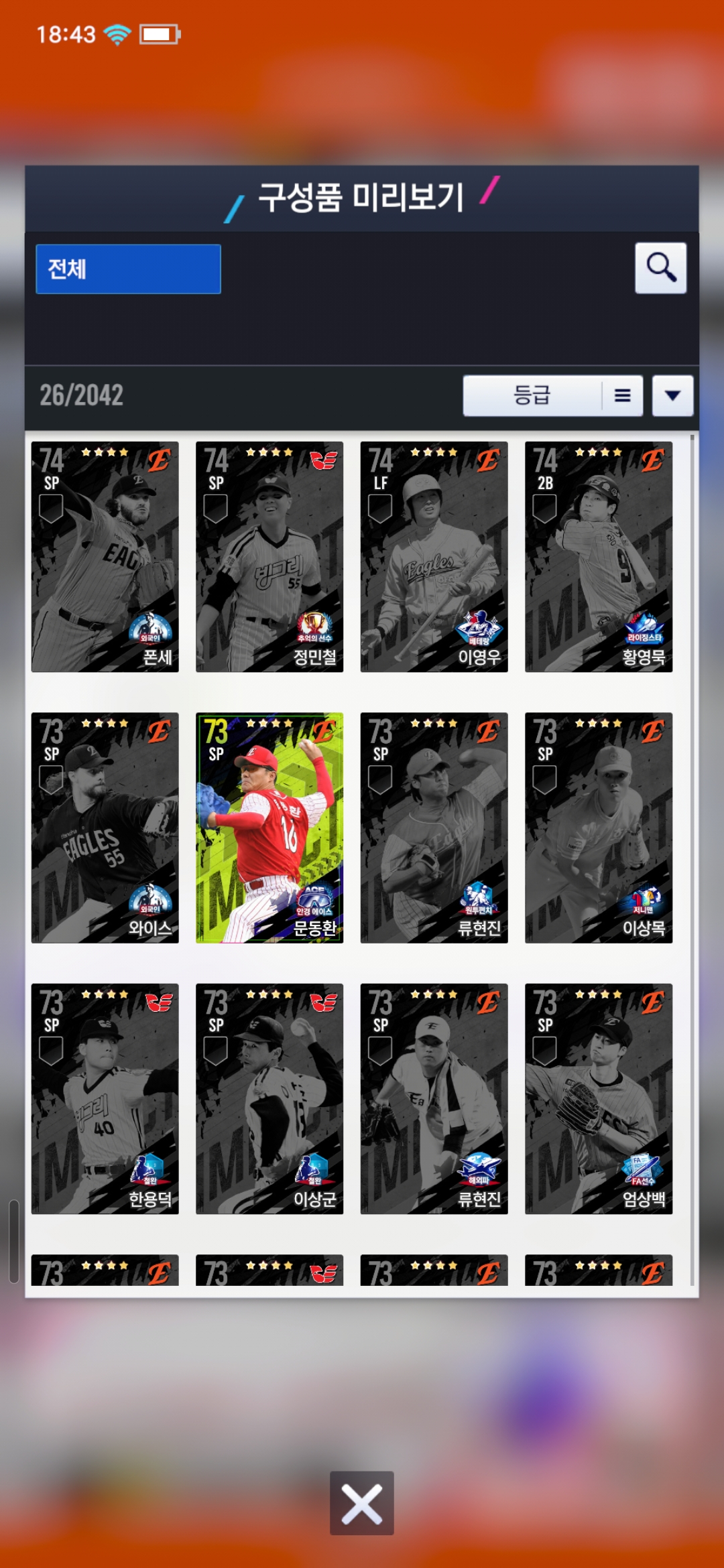
Task: View the 이상군 player card
Action: point(269,1099)
